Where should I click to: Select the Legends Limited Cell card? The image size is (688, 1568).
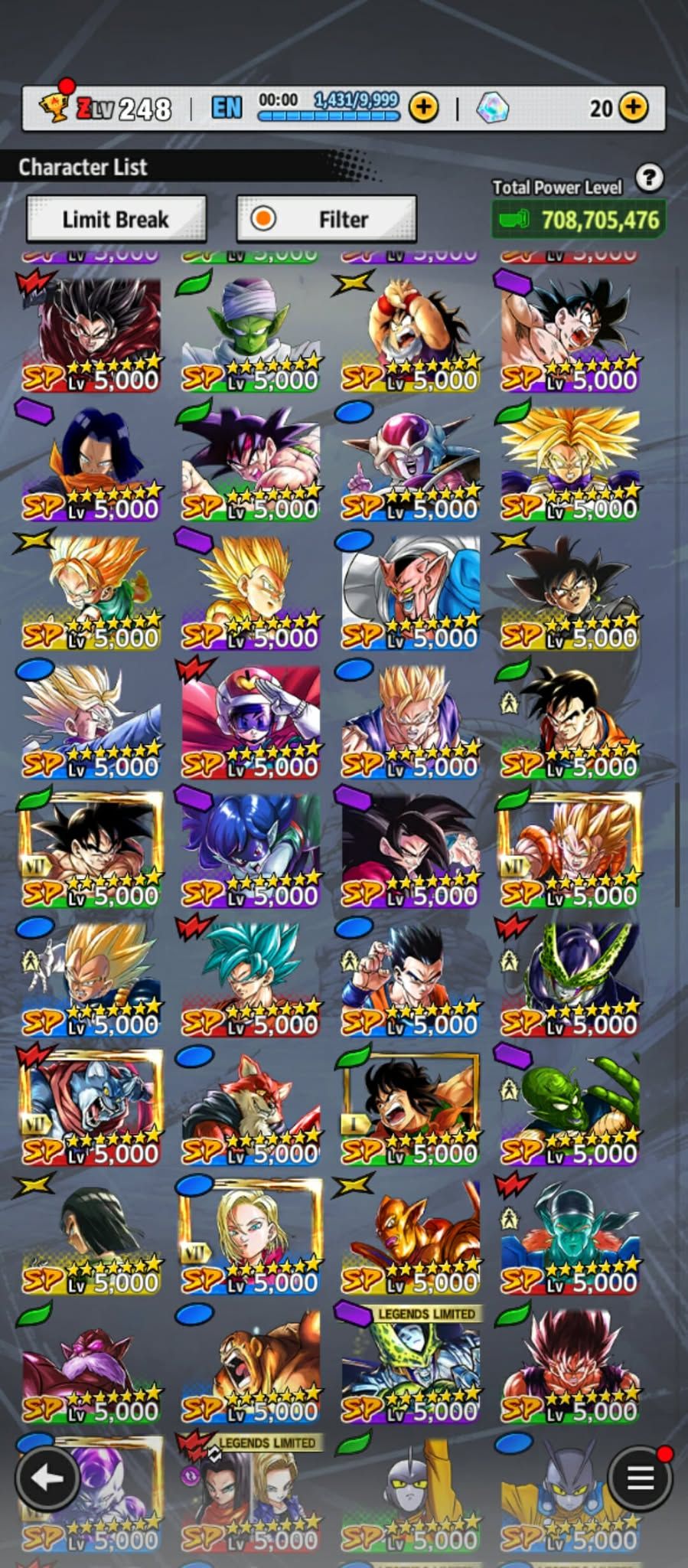[x=410, y=1364]
